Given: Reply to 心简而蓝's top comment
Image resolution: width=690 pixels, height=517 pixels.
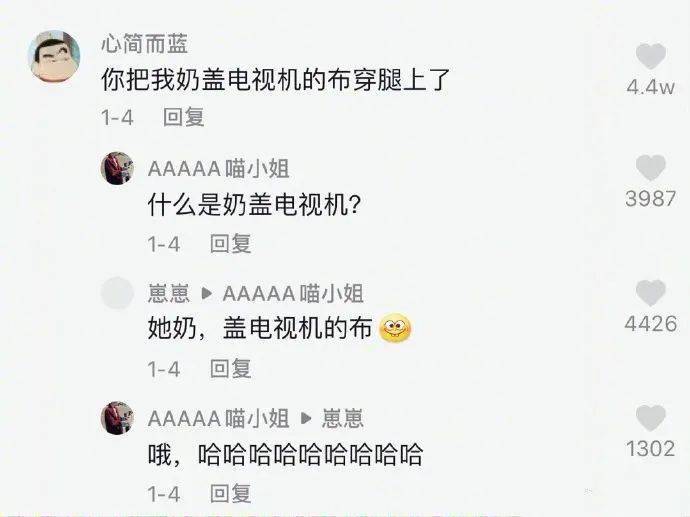Looking at the screenshot, I should (x=184, y=117).
